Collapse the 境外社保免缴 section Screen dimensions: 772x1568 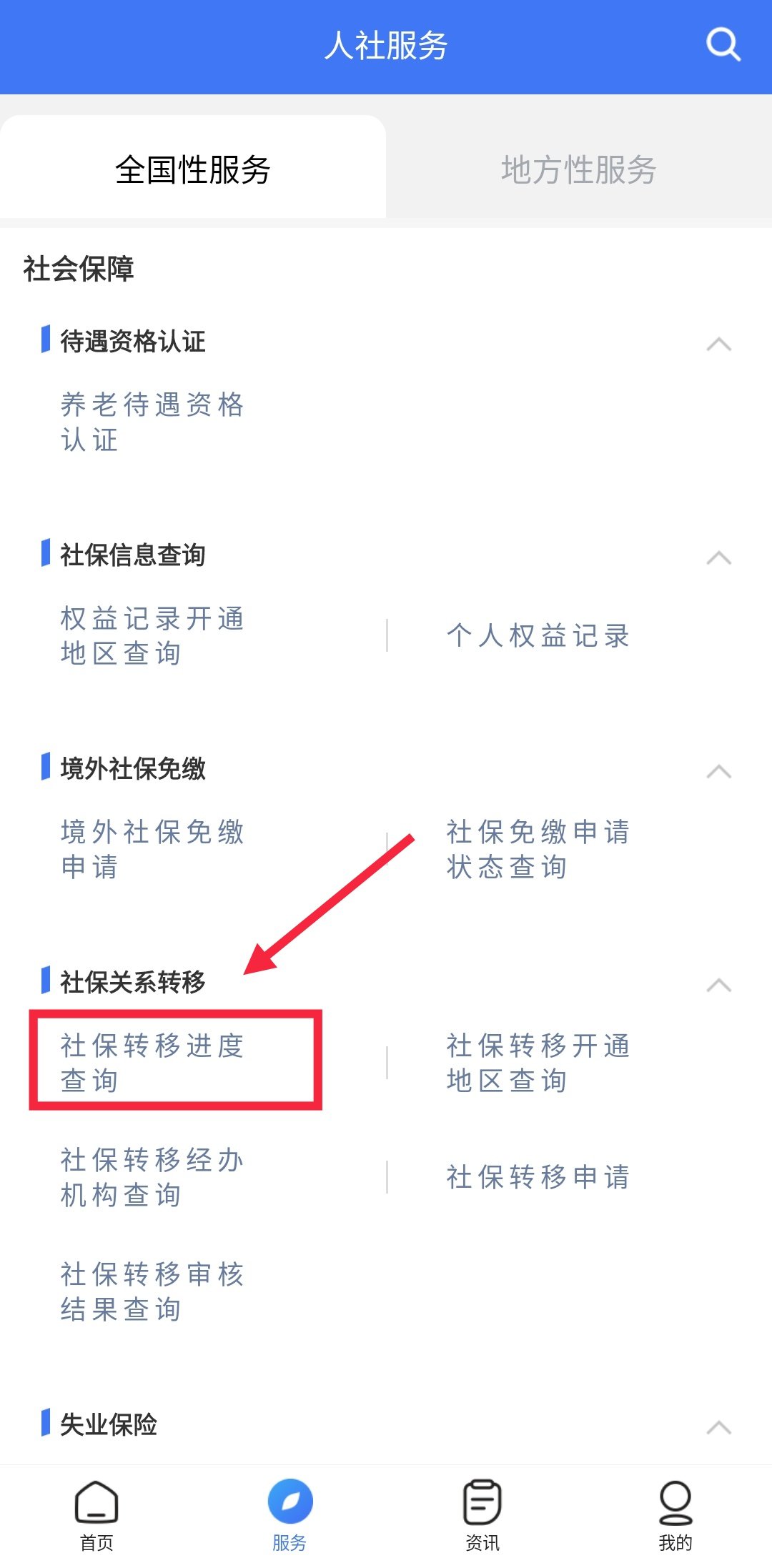[x=718, y=771]
